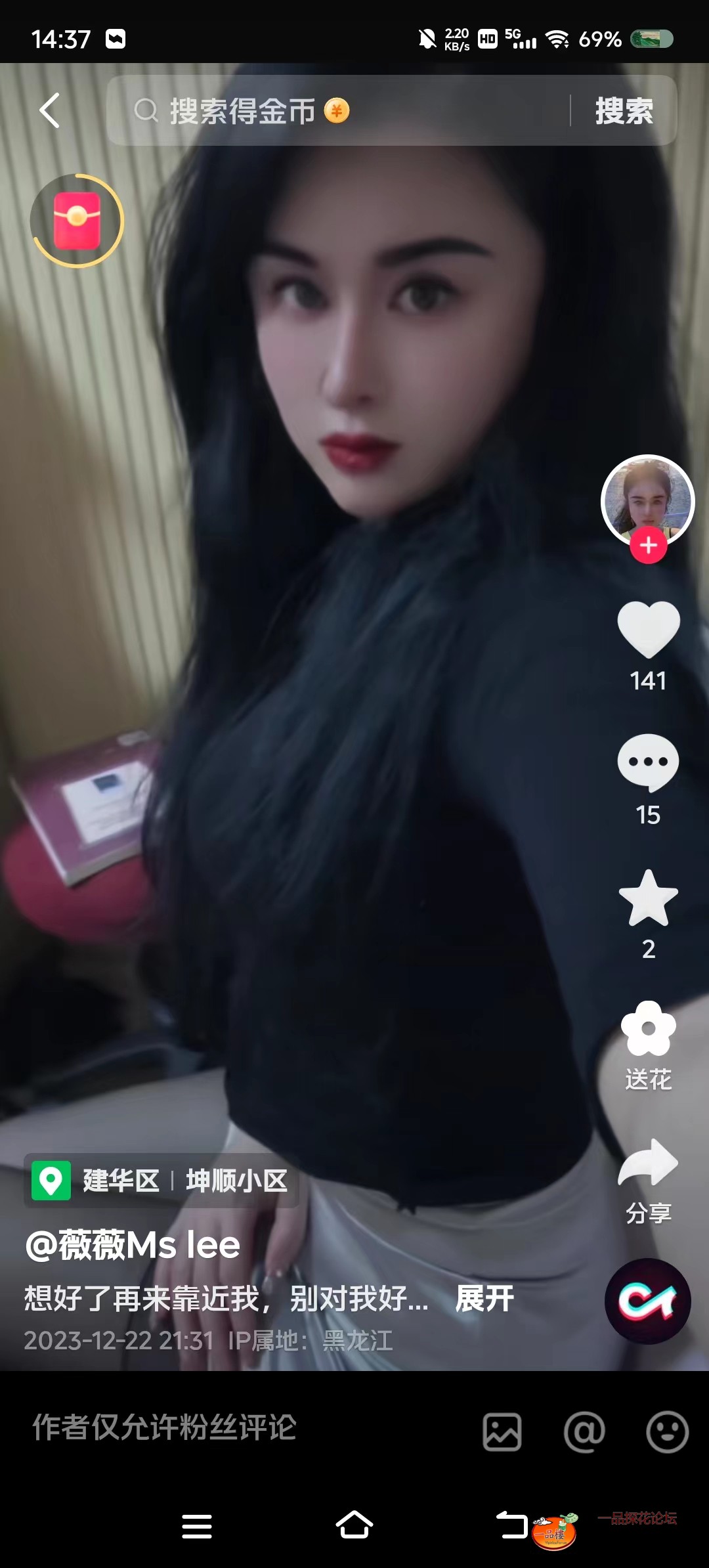Open the sound disc icon
The width and height of the screenshot is (709, 1568).
pyautogui.click(x=647, y=1301)
